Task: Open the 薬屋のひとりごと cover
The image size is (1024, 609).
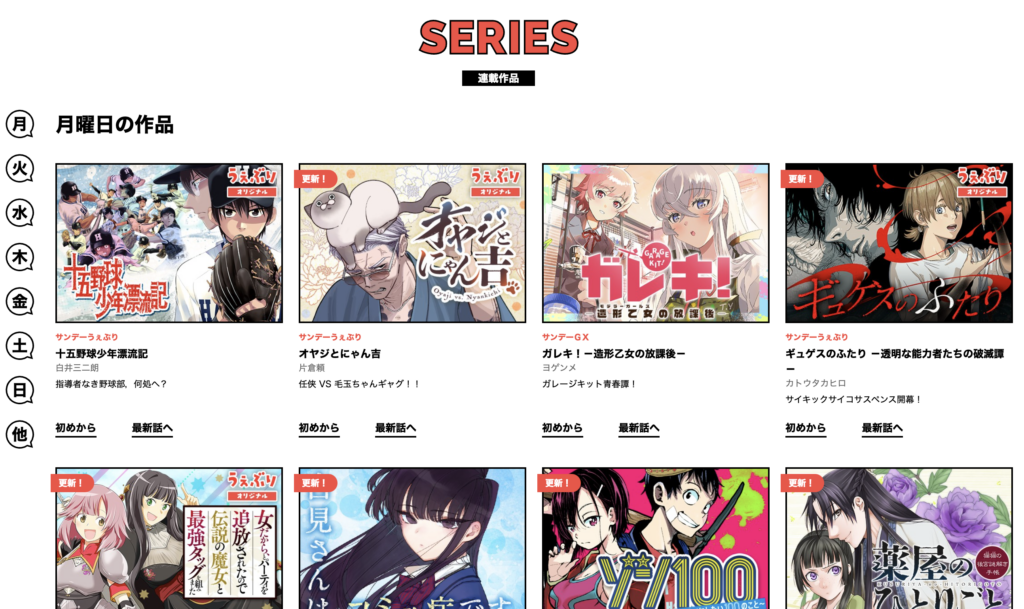Action: point(898,538)
